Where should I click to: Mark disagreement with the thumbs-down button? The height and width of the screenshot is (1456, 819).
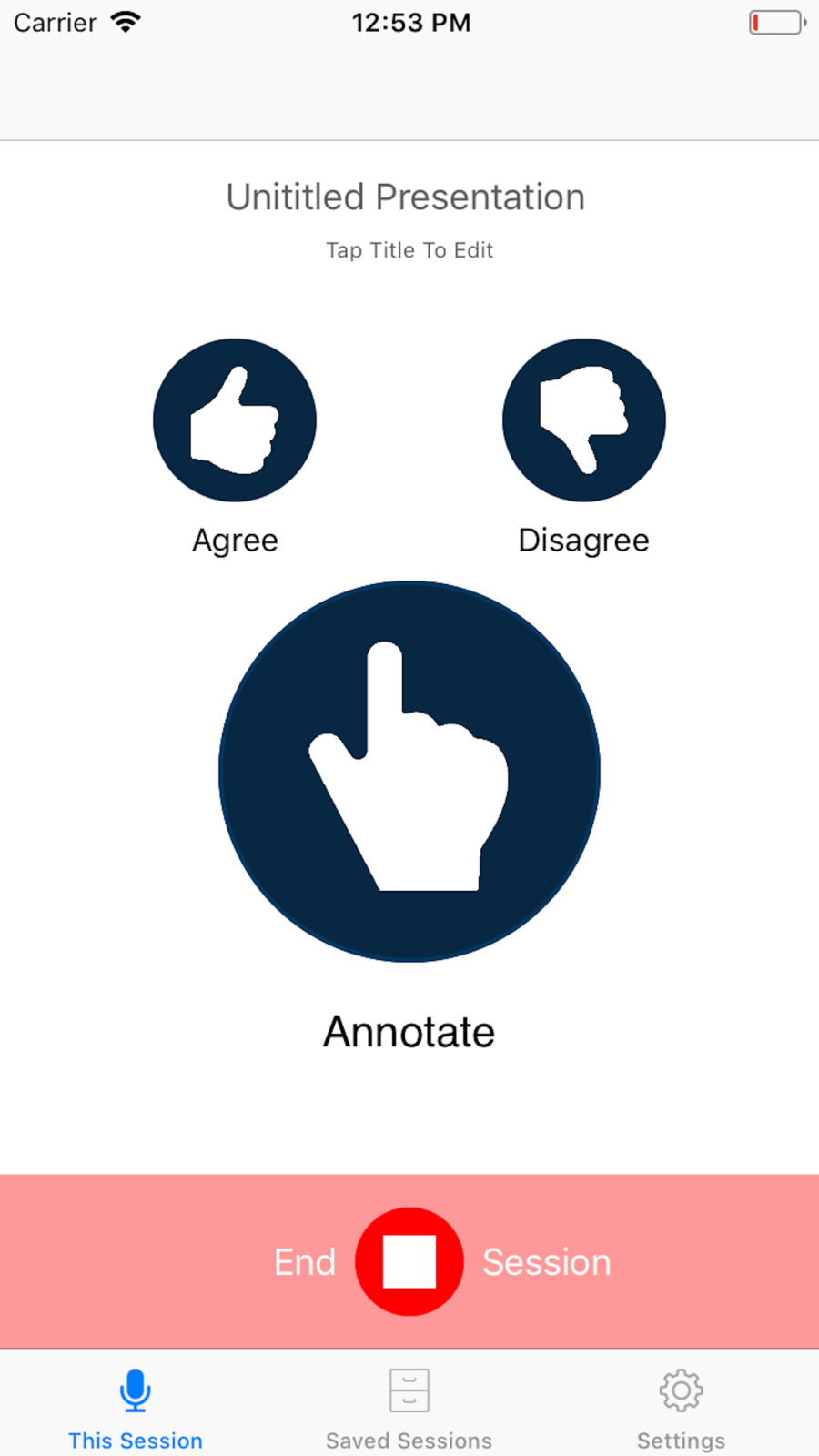584,420
